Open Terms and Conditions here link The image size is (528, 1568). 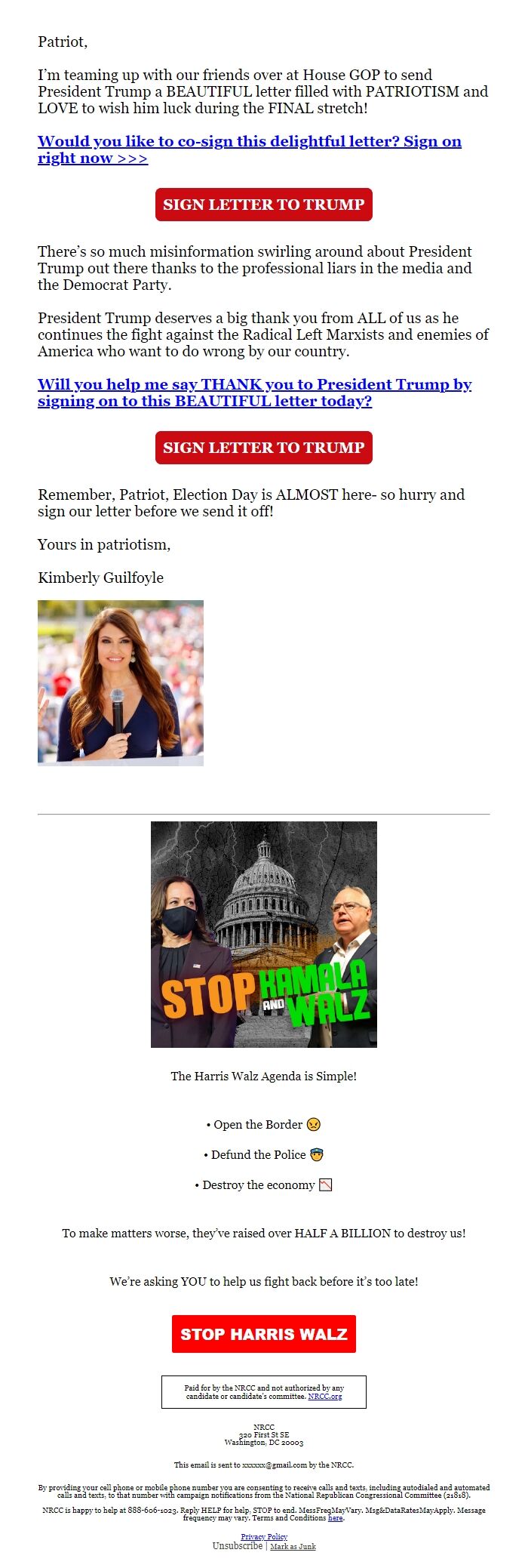[336, 1518]
